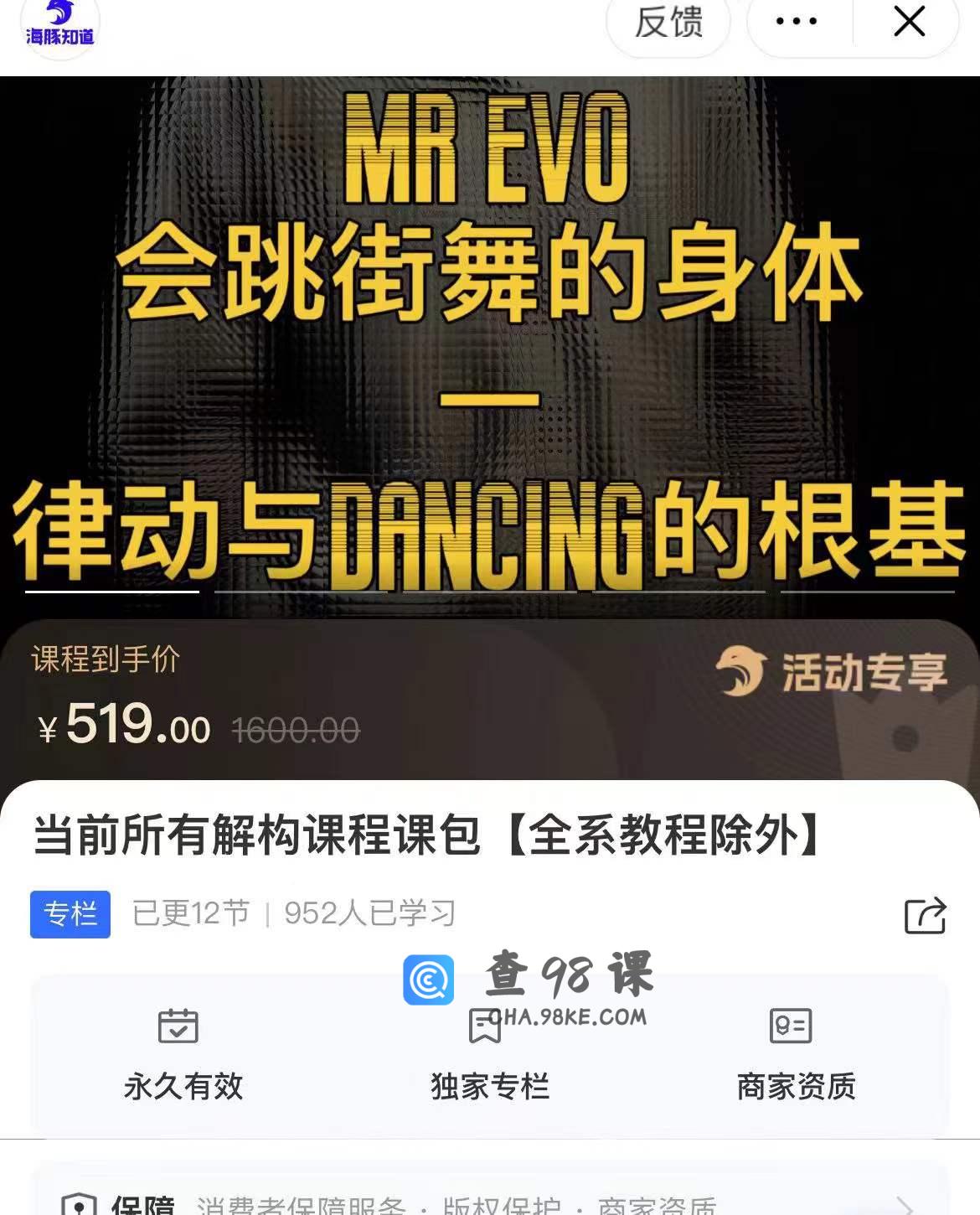Tap the 反馈 feedback button
This screenshot has width=980, height=1215.
668,23
